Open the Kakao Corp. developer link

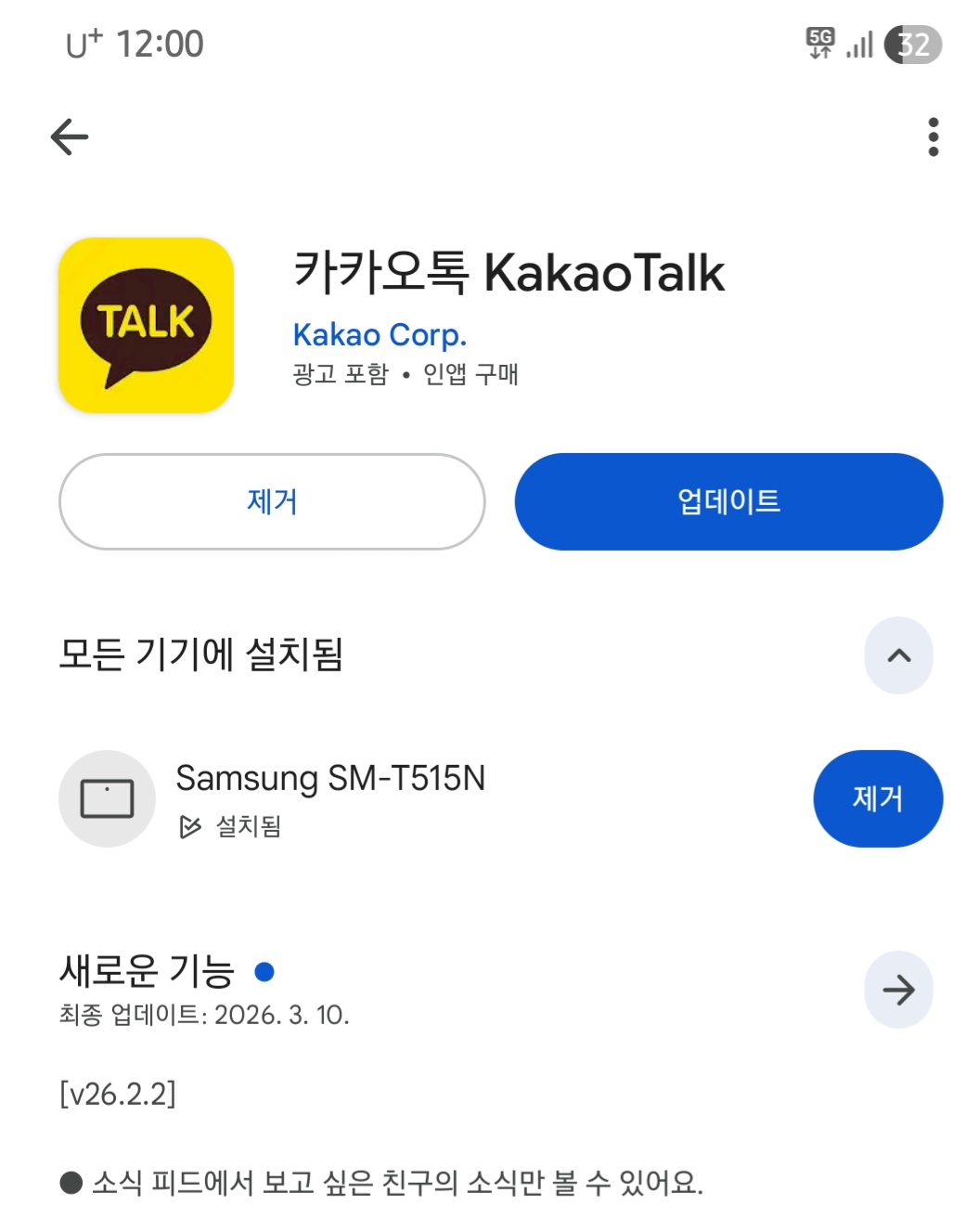tap(380, 334)
